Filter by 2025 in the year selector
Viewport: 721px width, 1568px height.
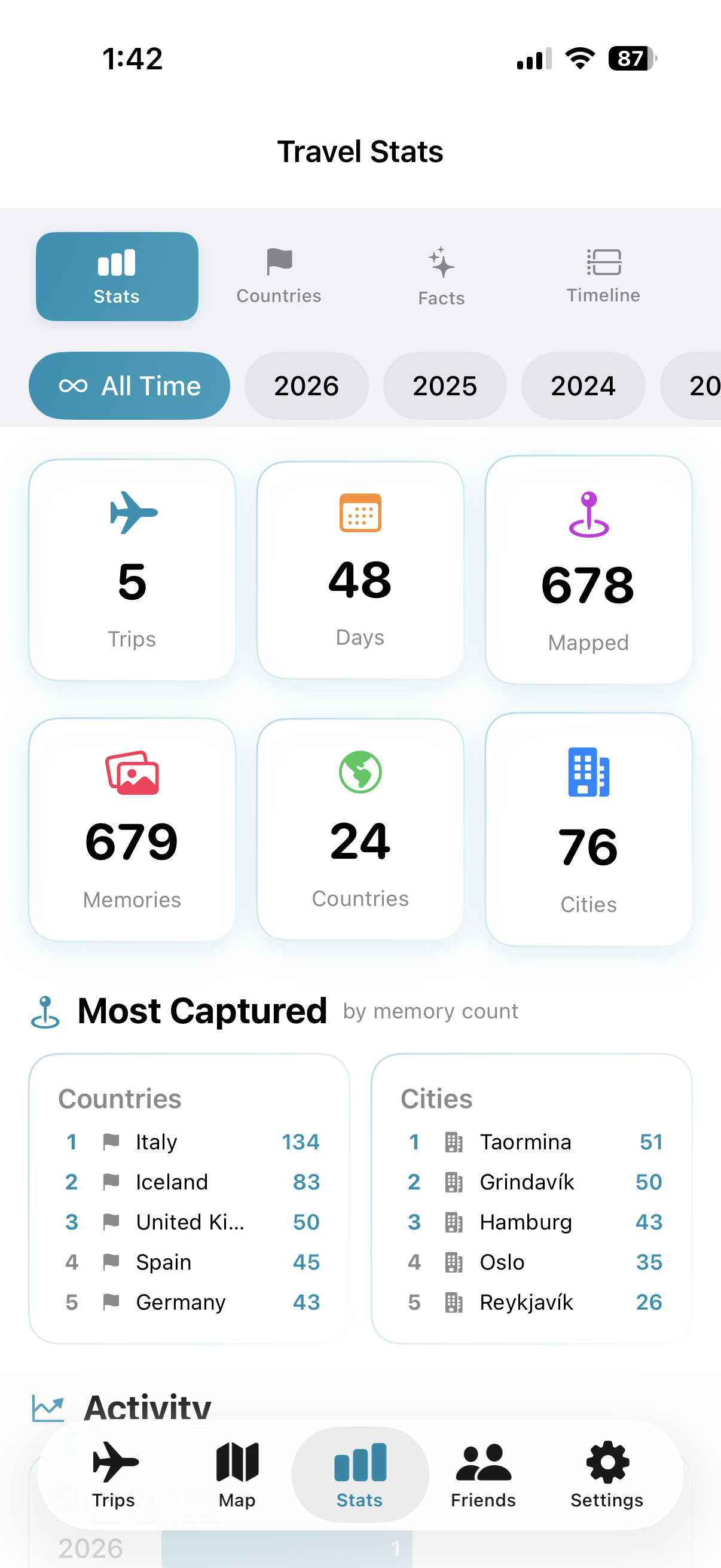click(x=445, y=385)
